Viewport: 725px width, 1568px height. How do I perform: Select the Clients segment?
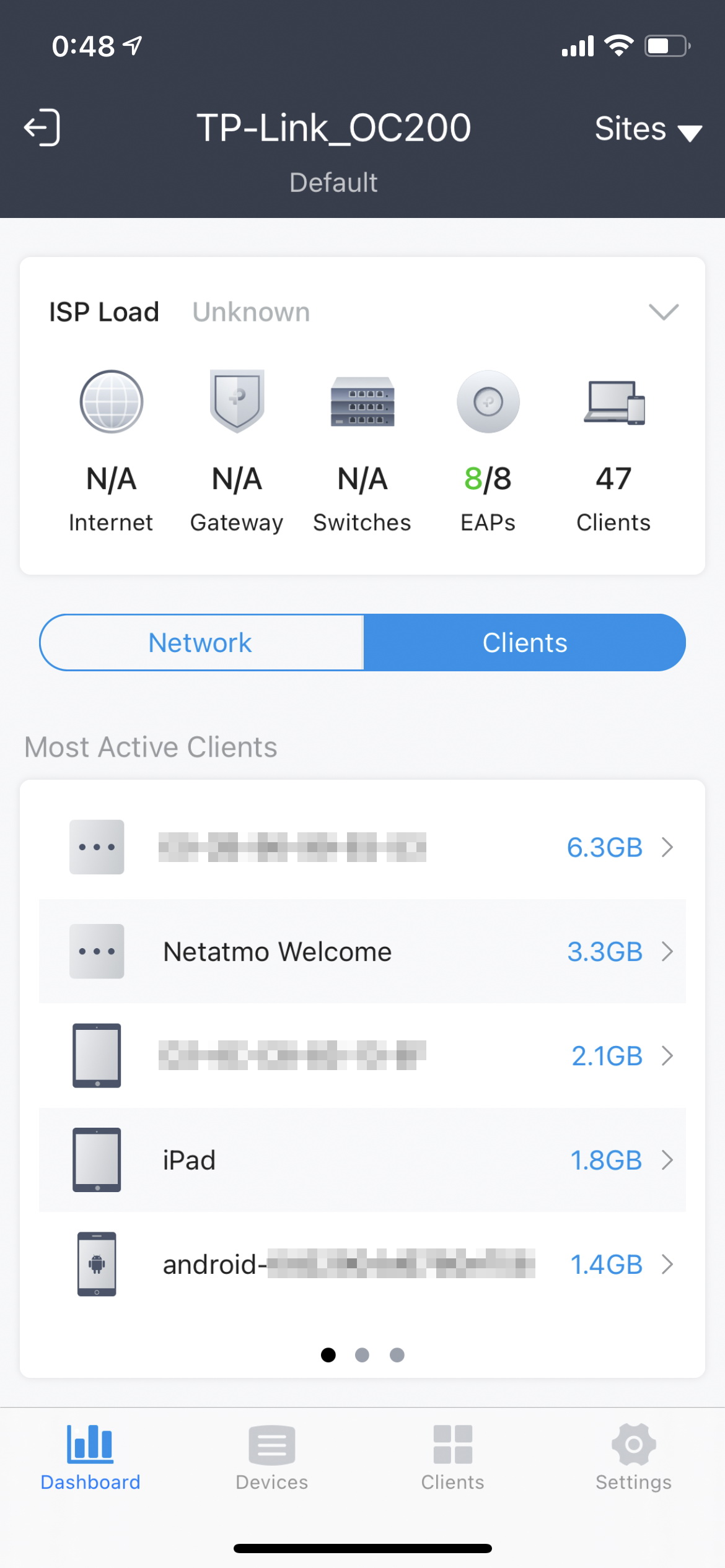[x=524, y=642]
